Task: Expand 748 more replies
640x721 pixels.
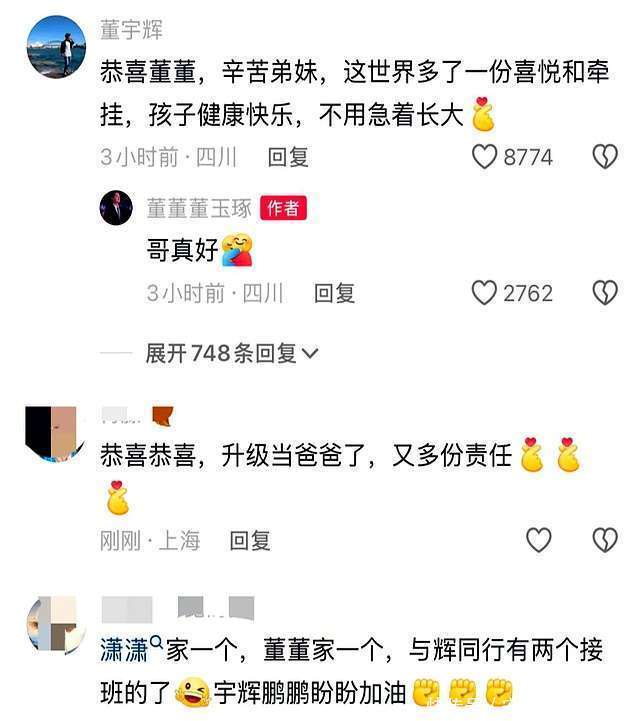Action: click(232, 353)
